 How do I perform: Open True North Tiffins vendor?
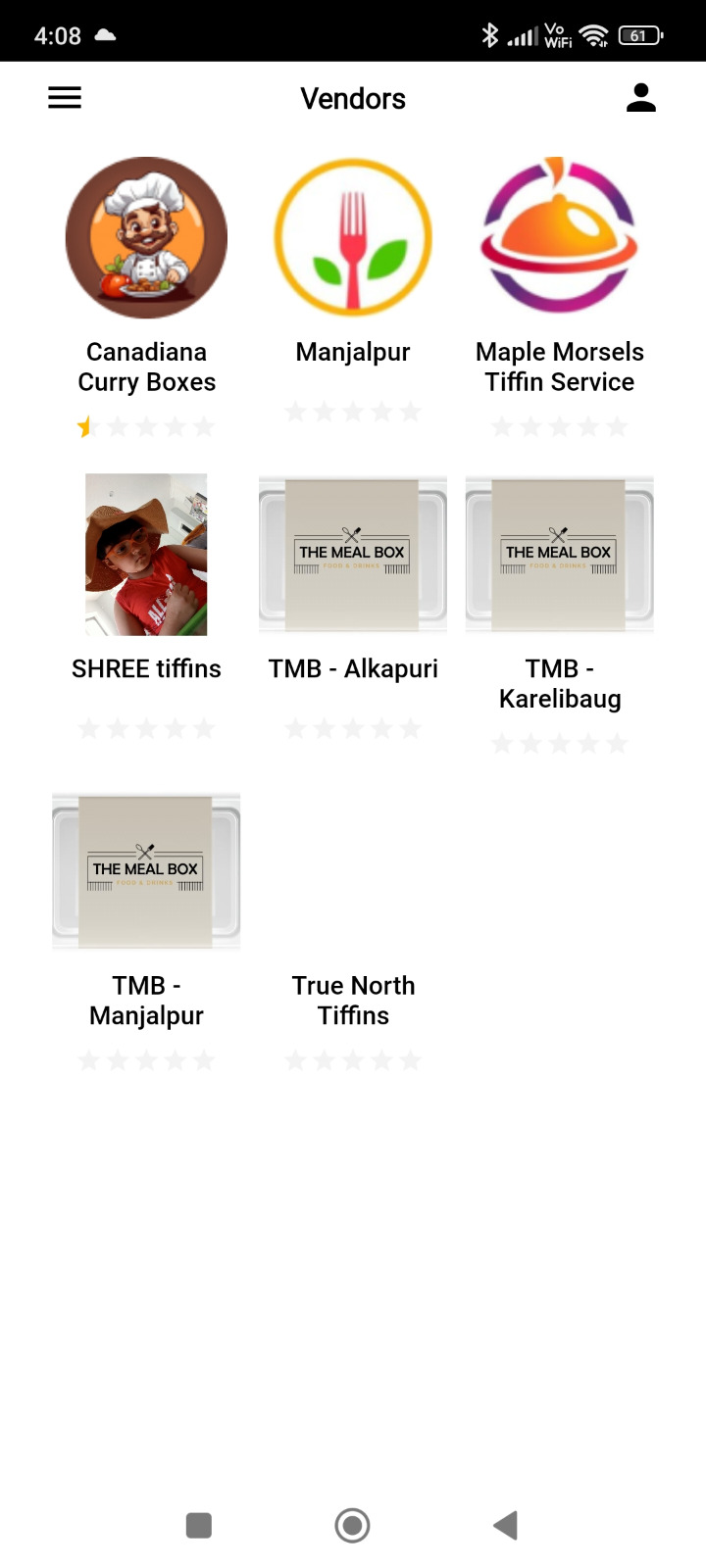tap(353, 1000)
